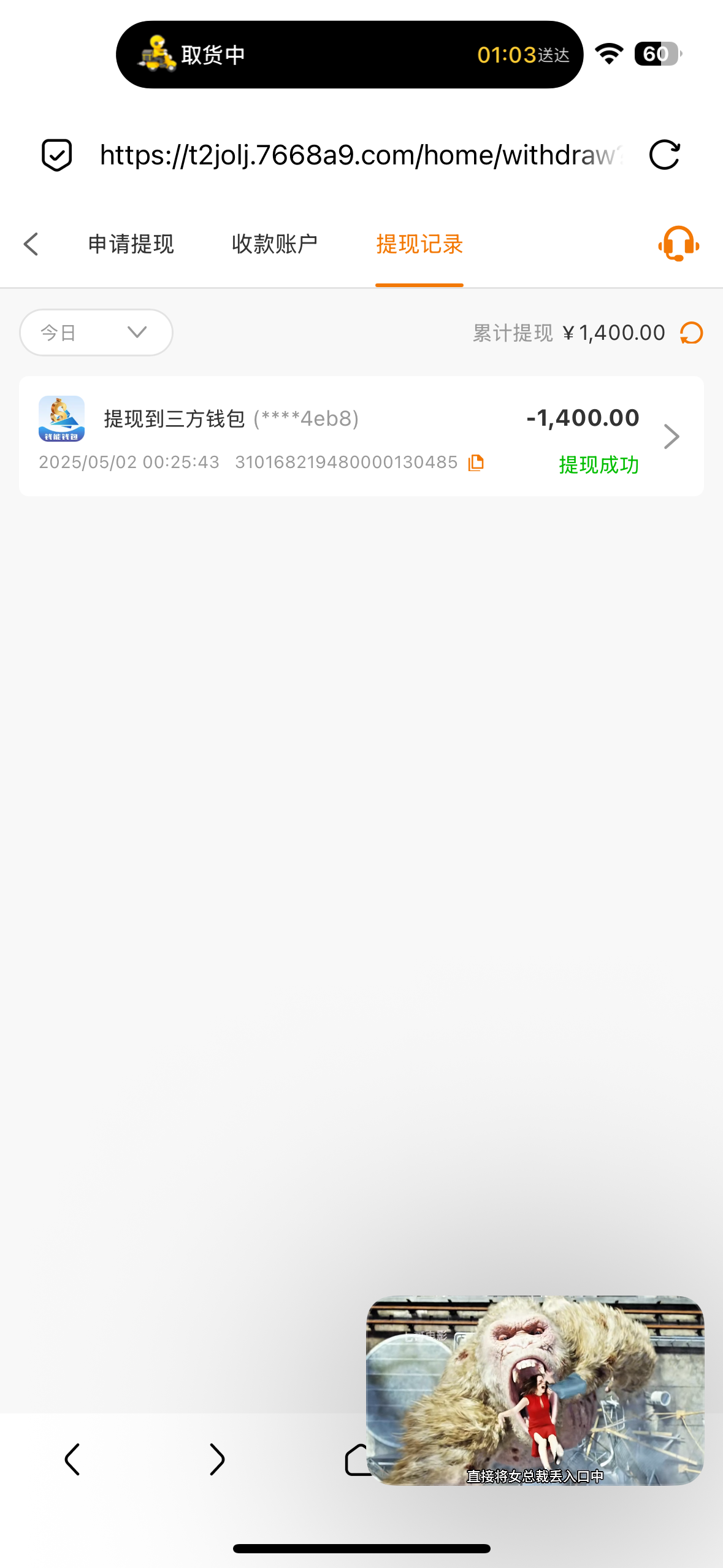This screenshot has height=1568, width=723.
Task: Switch to the 收款账户 tab
Action: (x=274, y=244)
